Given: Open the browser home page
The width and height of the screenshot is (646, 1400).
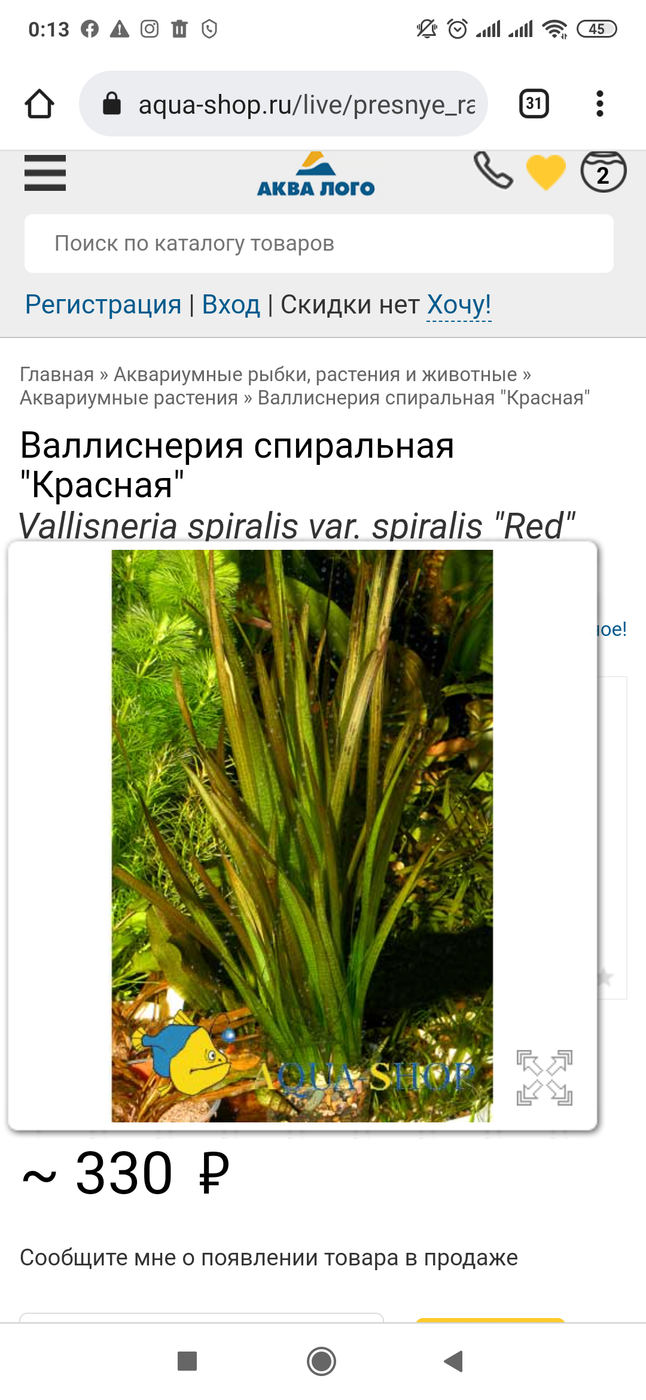Looking at the screenshot, I should pyautogui.click(x=39, y=104).
